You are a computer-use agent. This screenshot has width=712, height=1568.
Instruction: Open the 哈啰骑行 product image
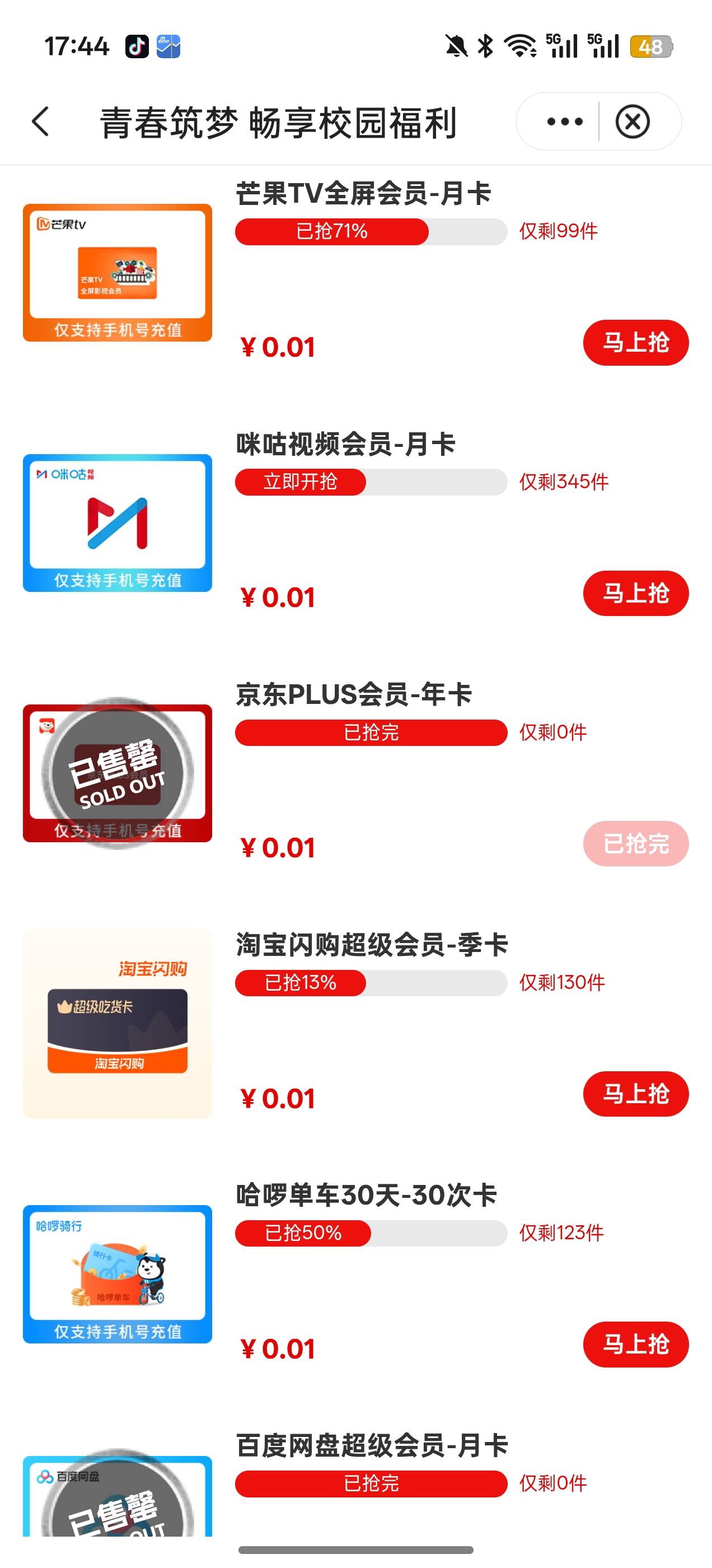click(118, 1274)
